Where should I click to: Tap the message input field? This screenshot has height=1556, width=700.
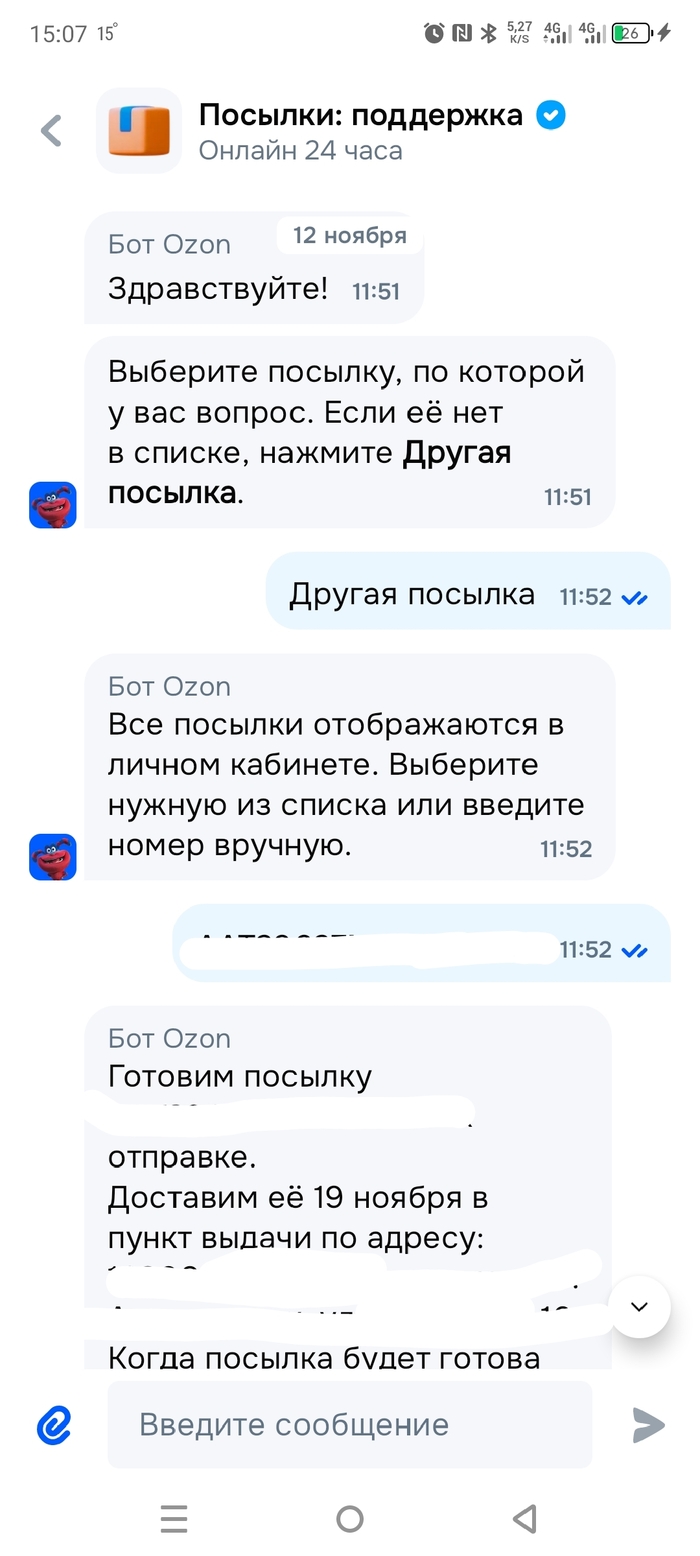(349, 1425)
